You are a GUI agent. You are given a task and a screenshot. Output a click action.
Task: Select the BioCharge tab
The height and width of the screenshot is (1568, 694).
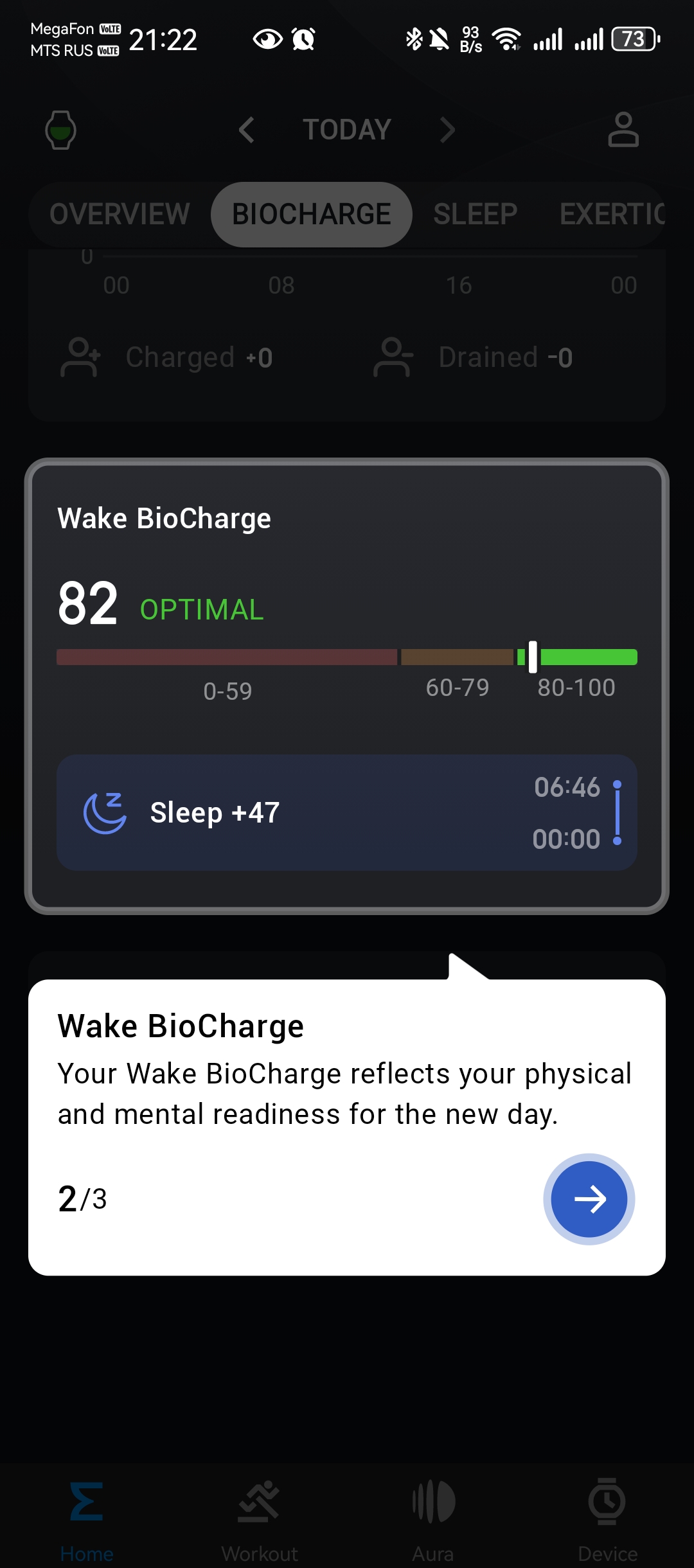coord(312,215)
